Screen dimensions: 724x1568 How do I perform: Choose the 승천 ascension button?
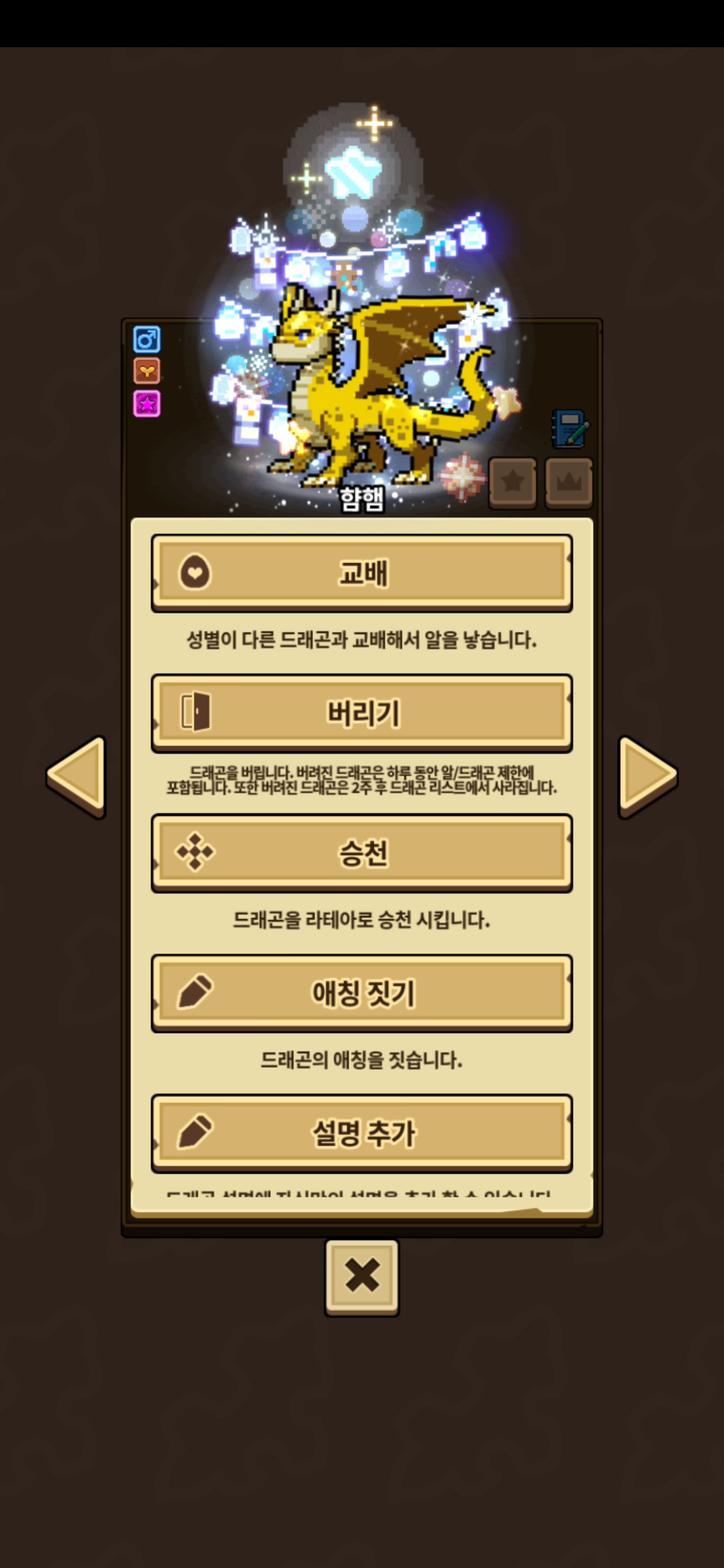tap(361, 853)
